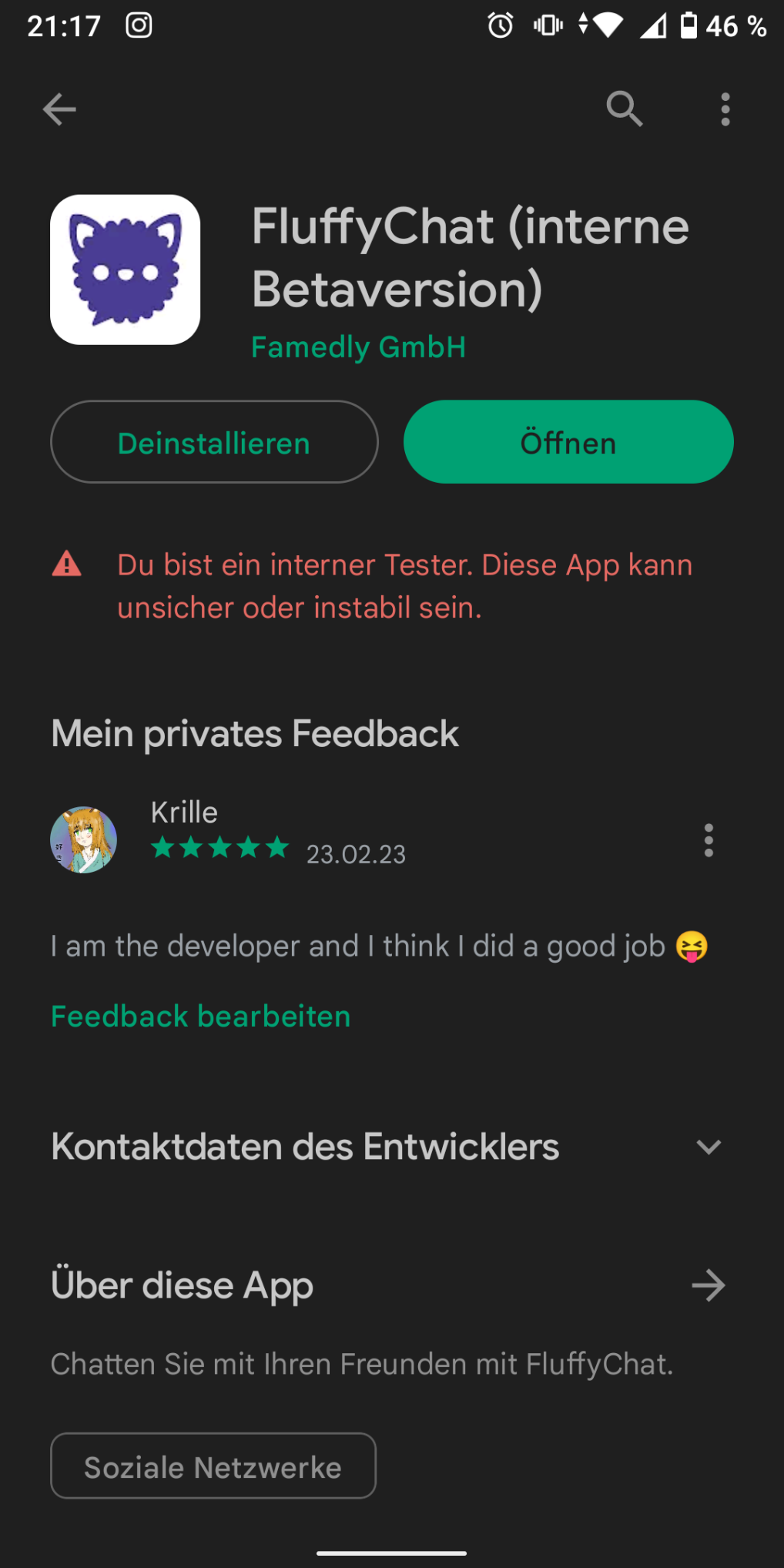Visit the Famedly GmbH developer page
Viewport: 784px width, 1568px height.
pyautogui.click(x=358, y=347)
